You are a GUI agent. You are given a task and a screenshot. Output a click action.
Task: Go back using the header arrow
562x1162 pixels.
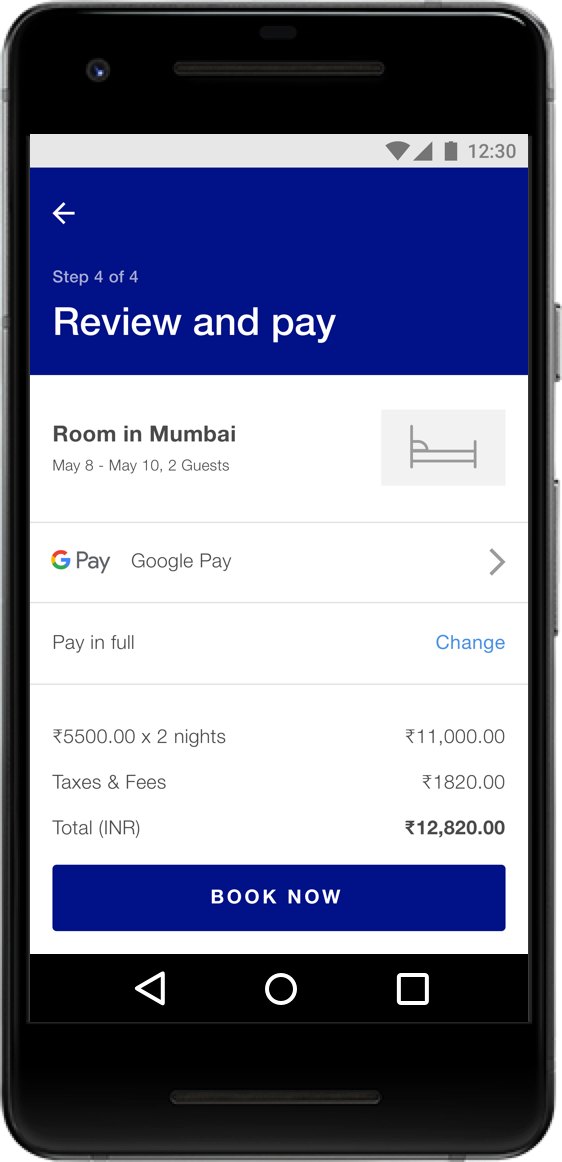(x=64, y=213)
